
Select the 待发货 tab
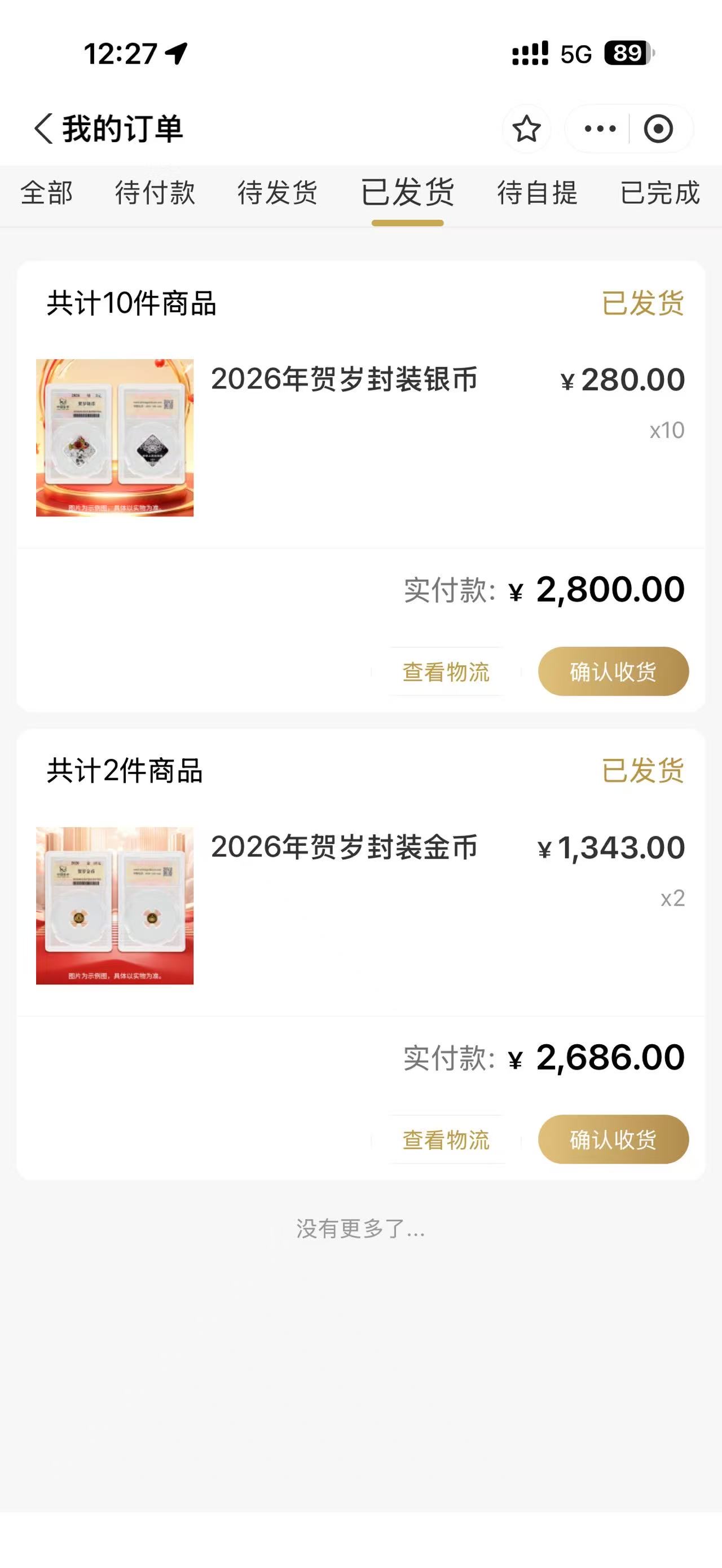pos(278,193)
